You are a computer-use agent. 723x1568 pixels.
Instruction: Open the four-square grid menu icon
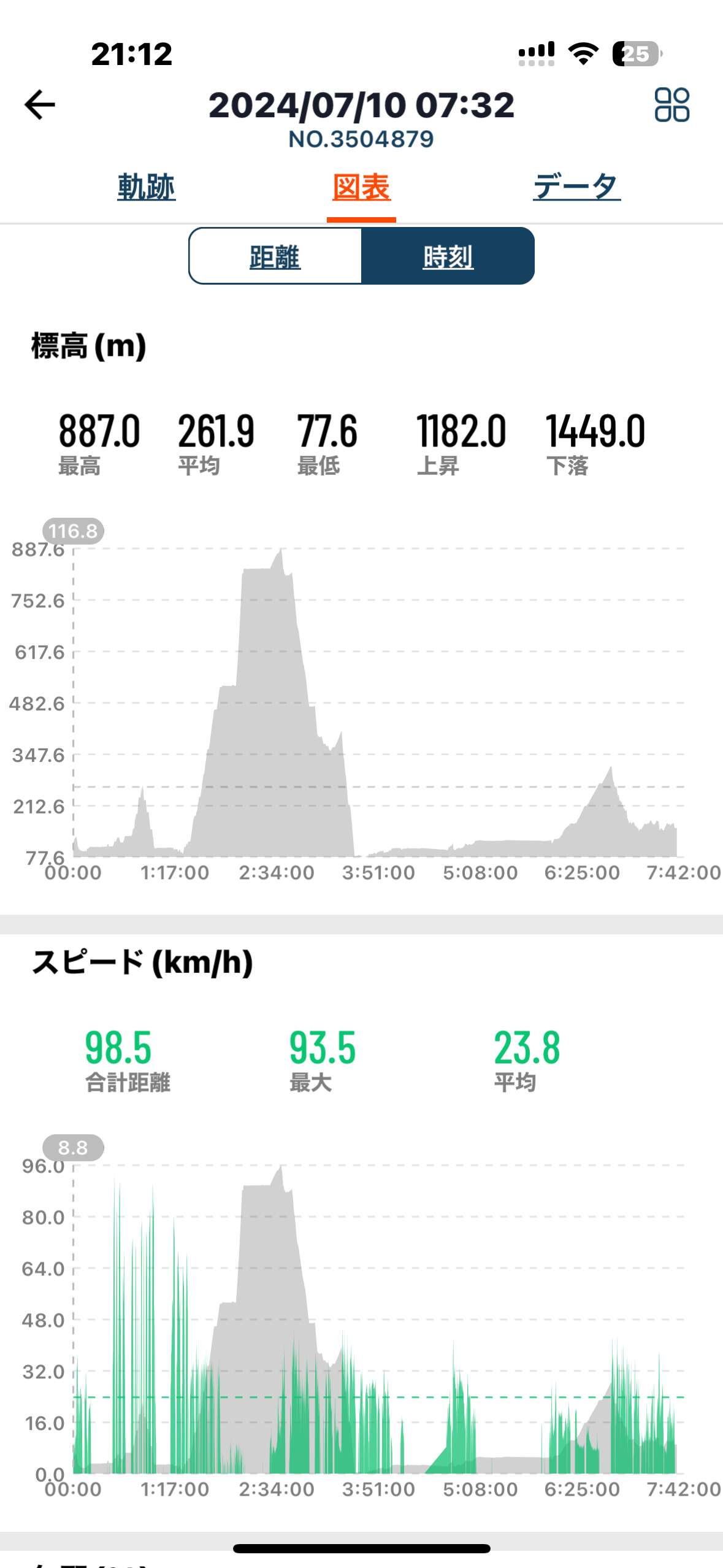click(x=671, y=105)
